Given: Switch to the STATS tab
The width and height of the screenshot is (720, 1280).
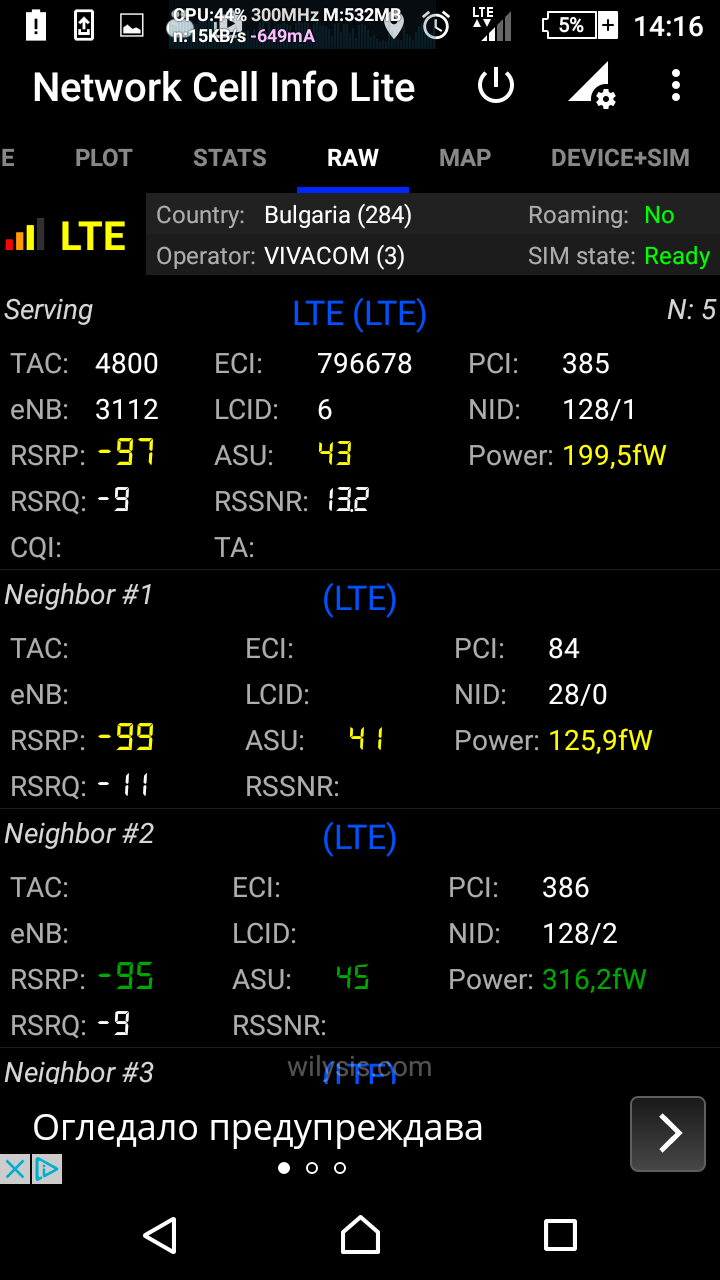Looking at the screenshot, I should (230, 158).
